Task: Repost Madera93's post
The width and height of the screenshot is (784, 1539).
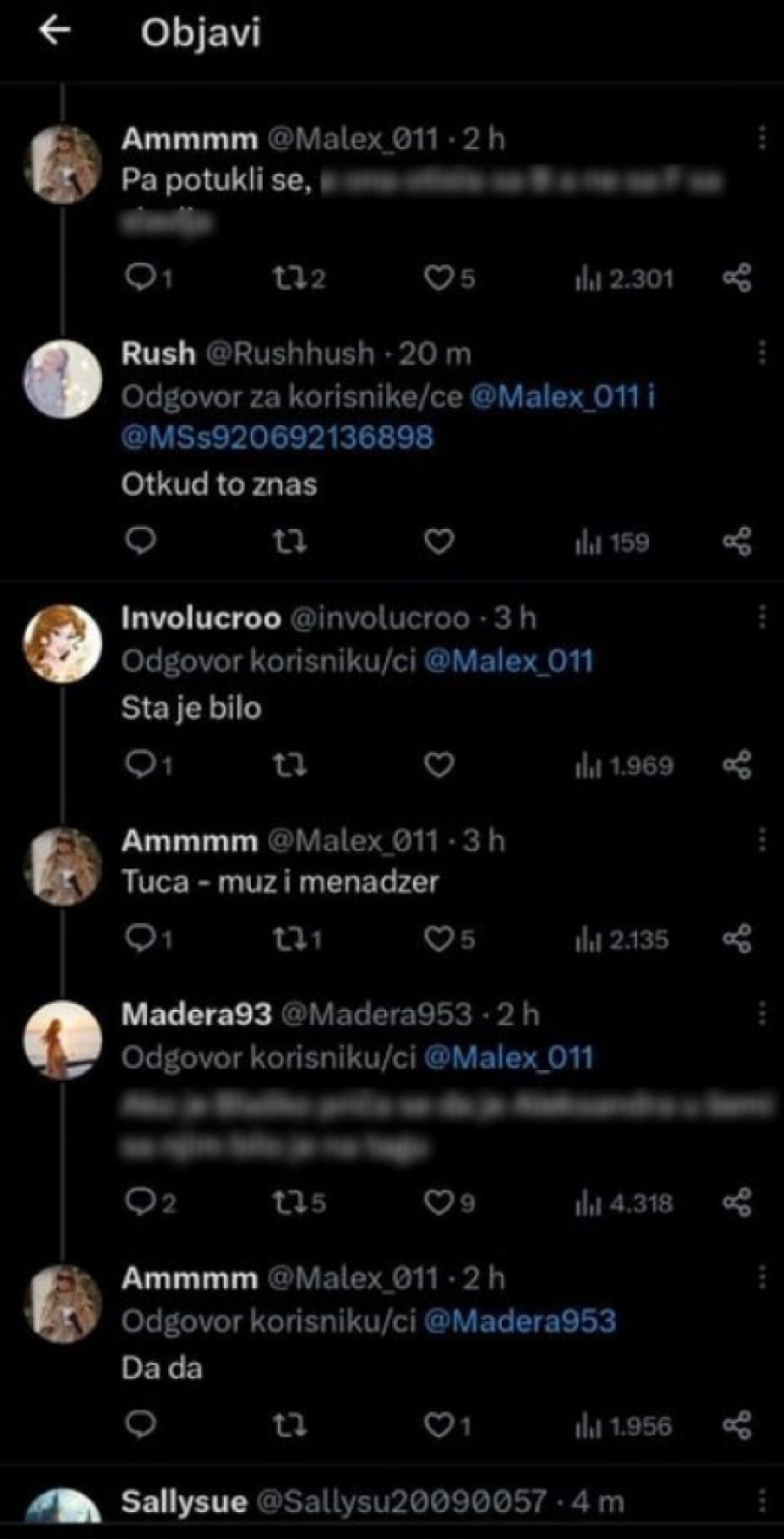Action: point(287,1203)
